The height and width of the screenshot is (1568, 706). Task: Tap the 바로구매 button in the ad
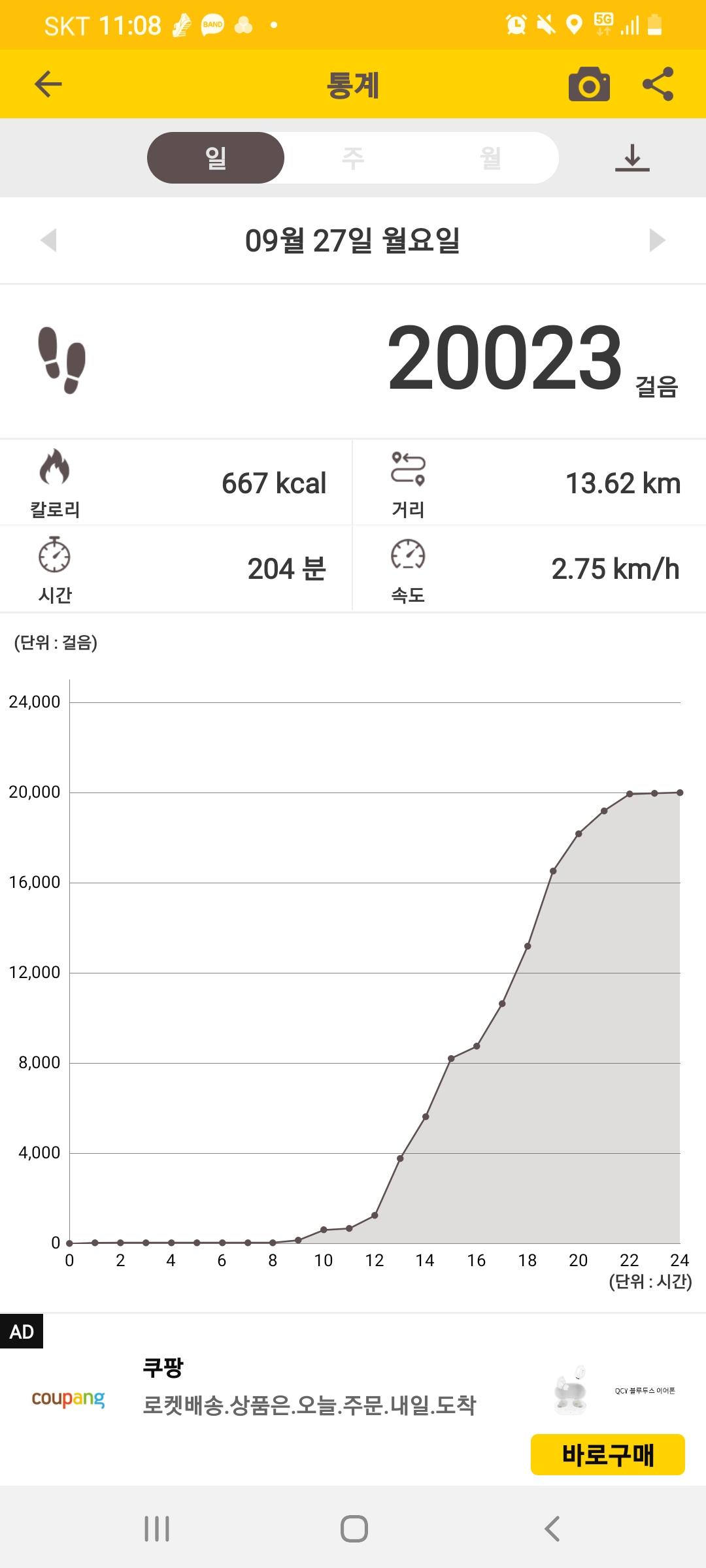coord(607,1455)
